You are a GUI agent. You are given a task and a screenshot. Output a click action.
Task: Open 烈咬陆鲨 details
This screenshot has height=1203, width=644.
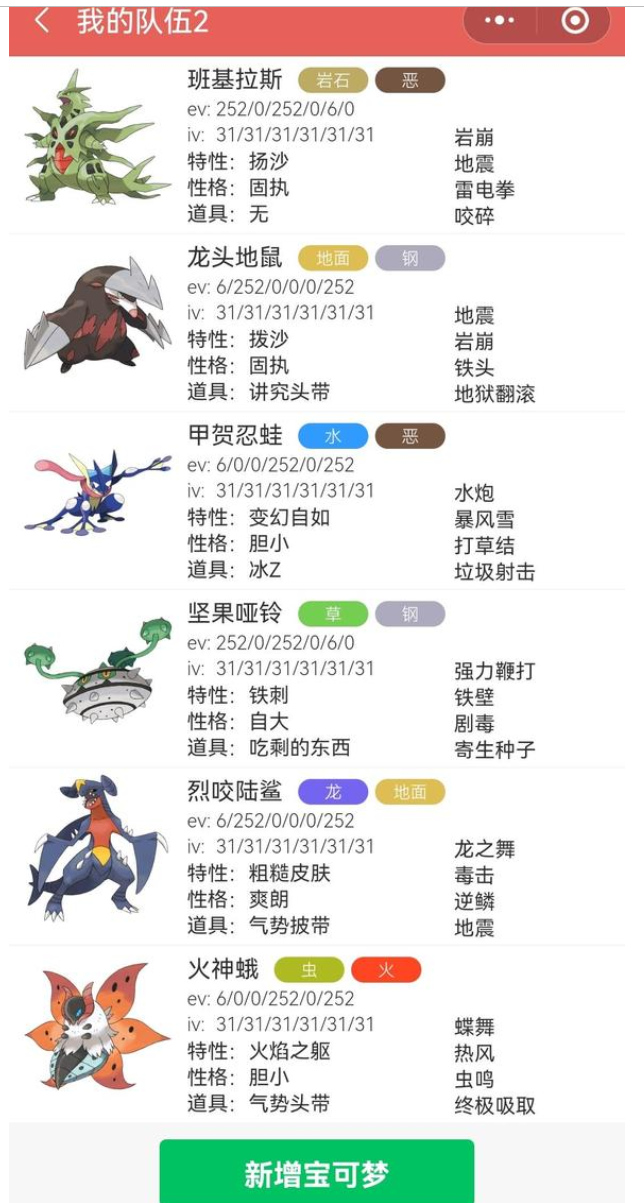click(x=235, y=792)
